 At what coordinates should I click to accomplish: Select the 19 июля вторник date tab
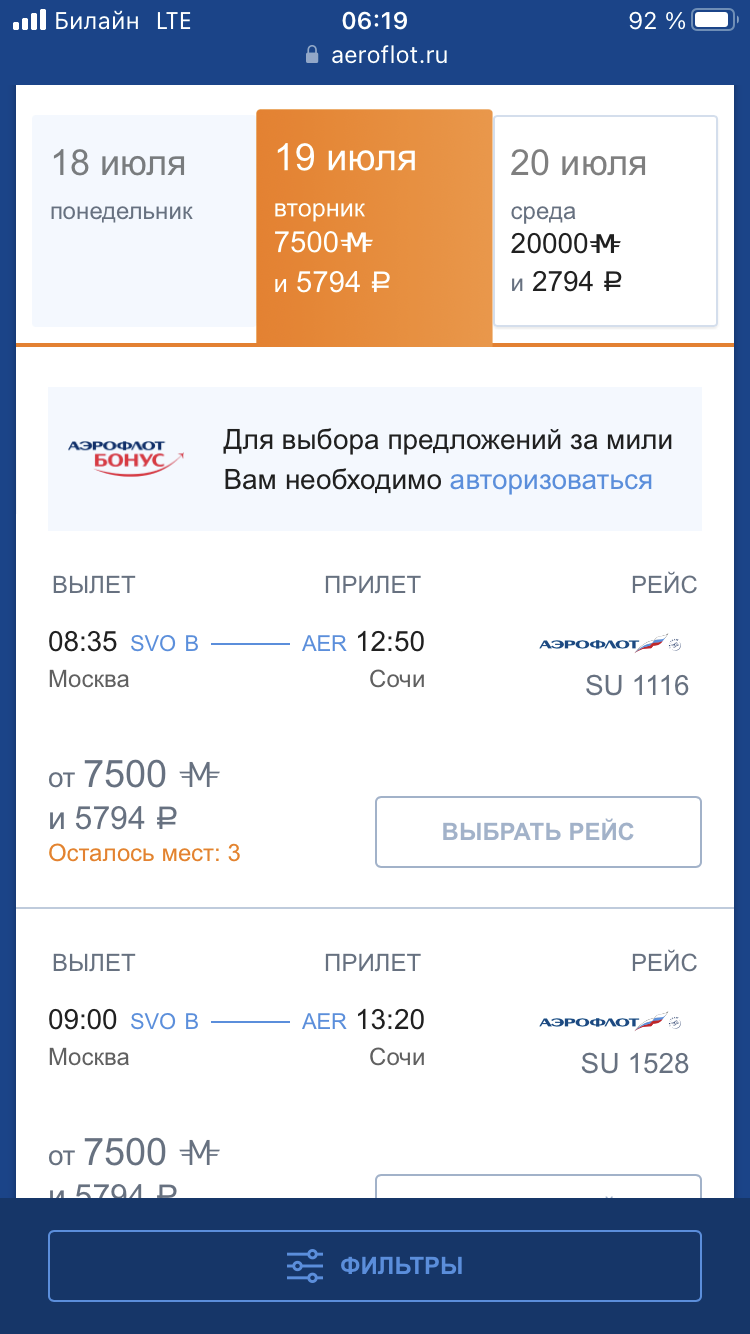click(374, 226)
